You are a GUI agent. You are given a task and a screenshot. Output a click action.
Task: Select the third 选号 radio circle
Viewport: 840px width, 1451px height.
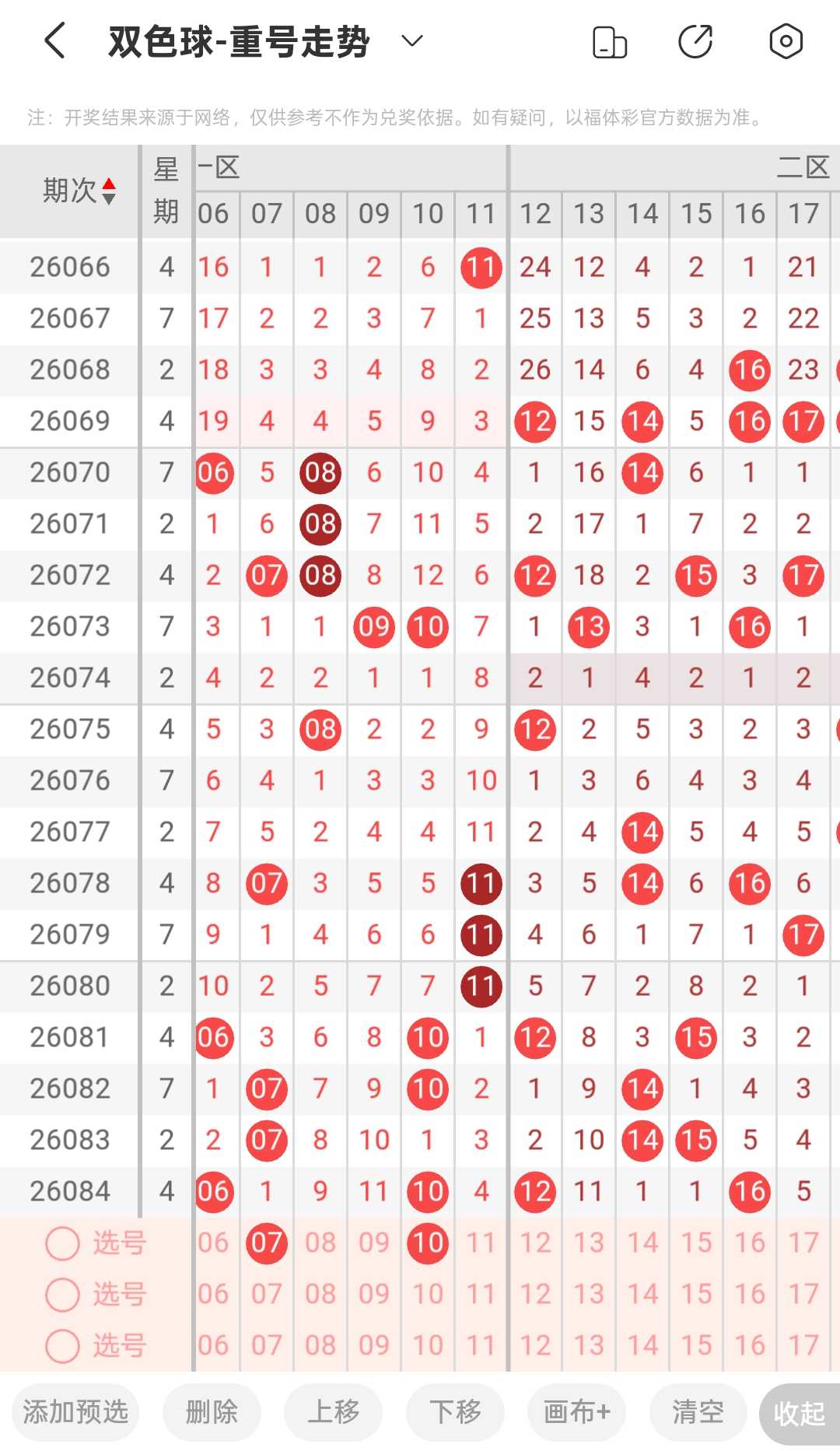63,1346
